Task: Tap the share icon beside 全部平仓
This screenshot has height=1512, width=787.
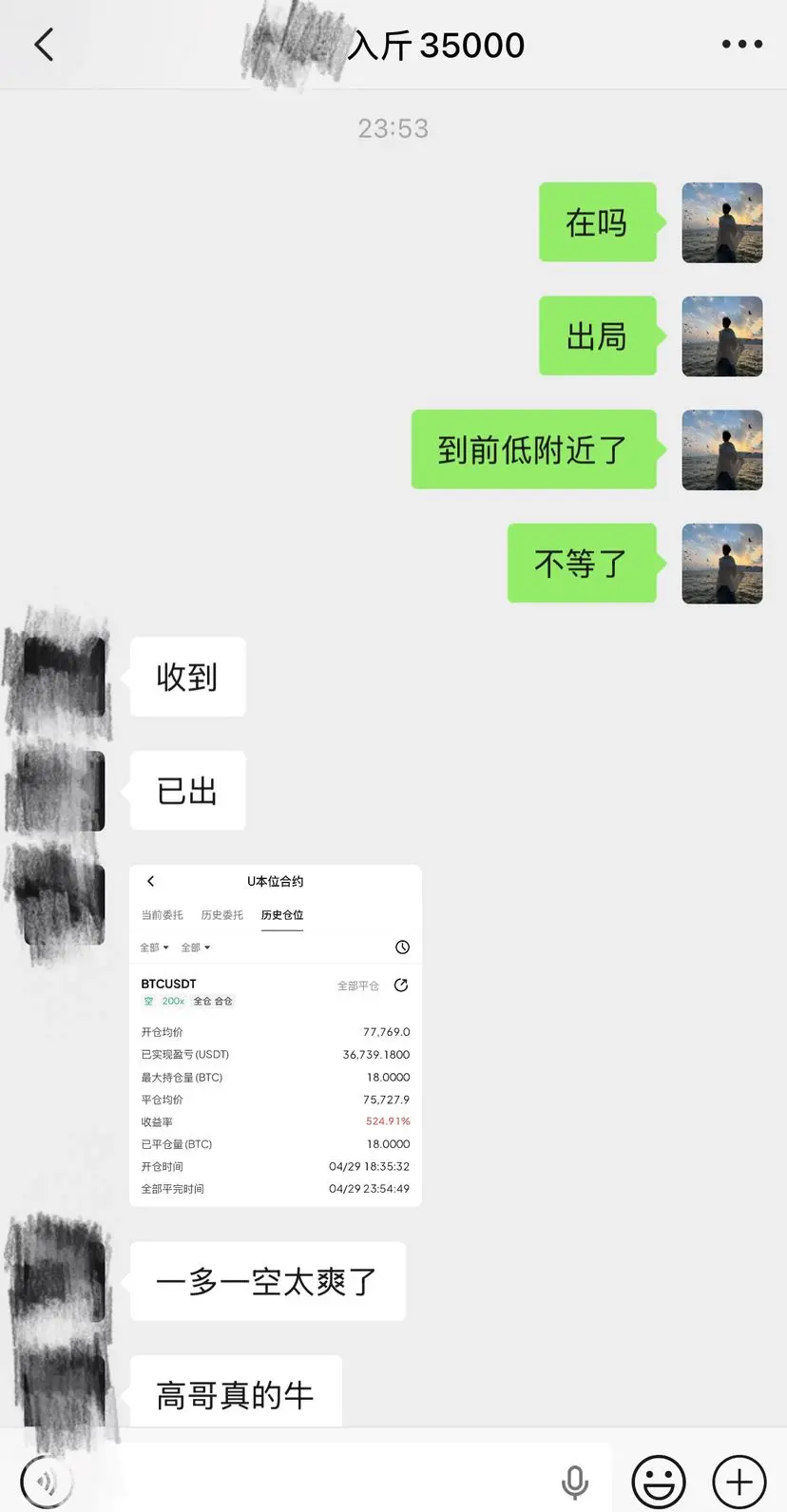Action: tap(401, 985)
